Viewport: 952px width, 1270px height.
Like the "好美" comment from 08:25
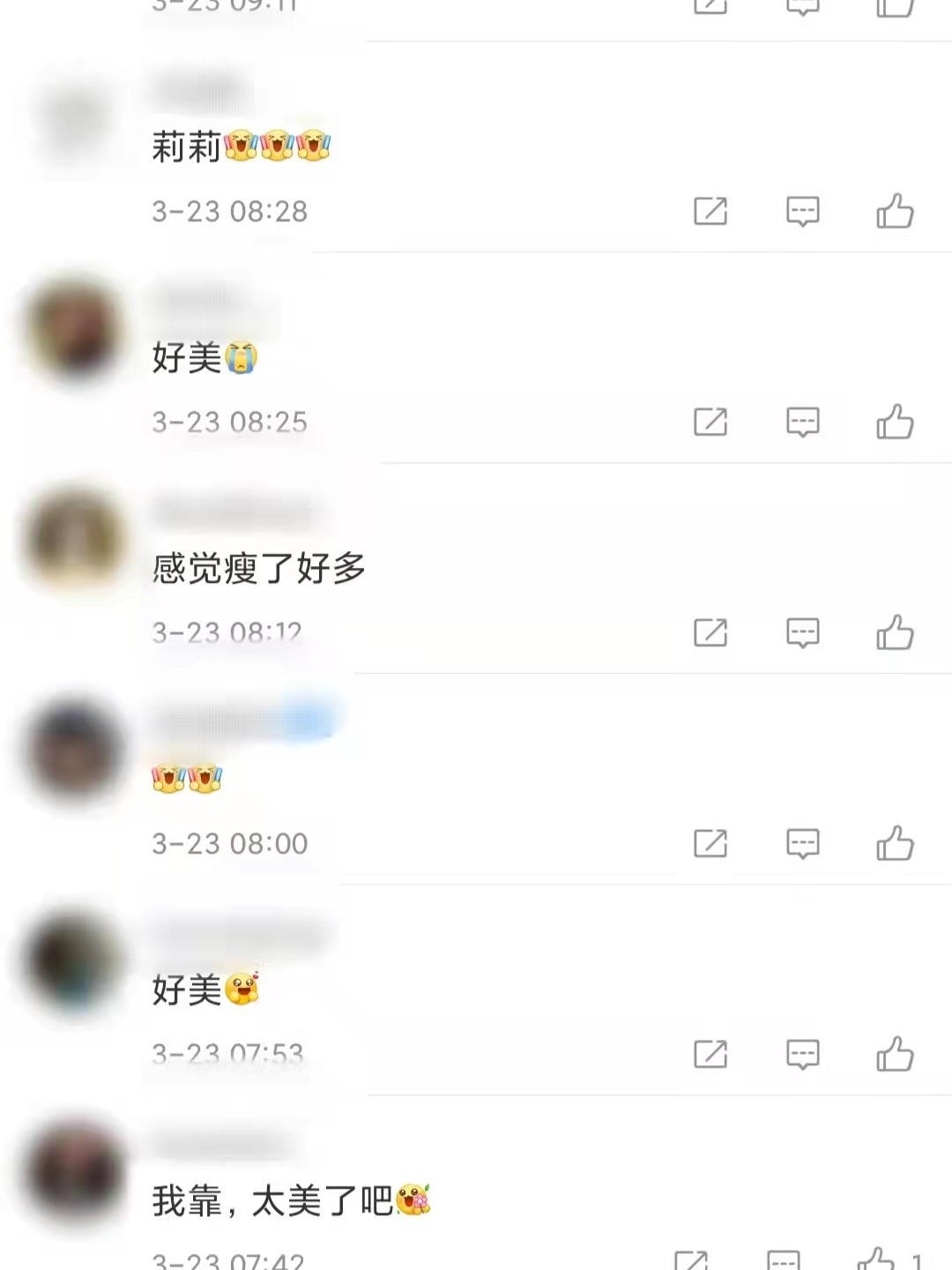tap(895, 422)
